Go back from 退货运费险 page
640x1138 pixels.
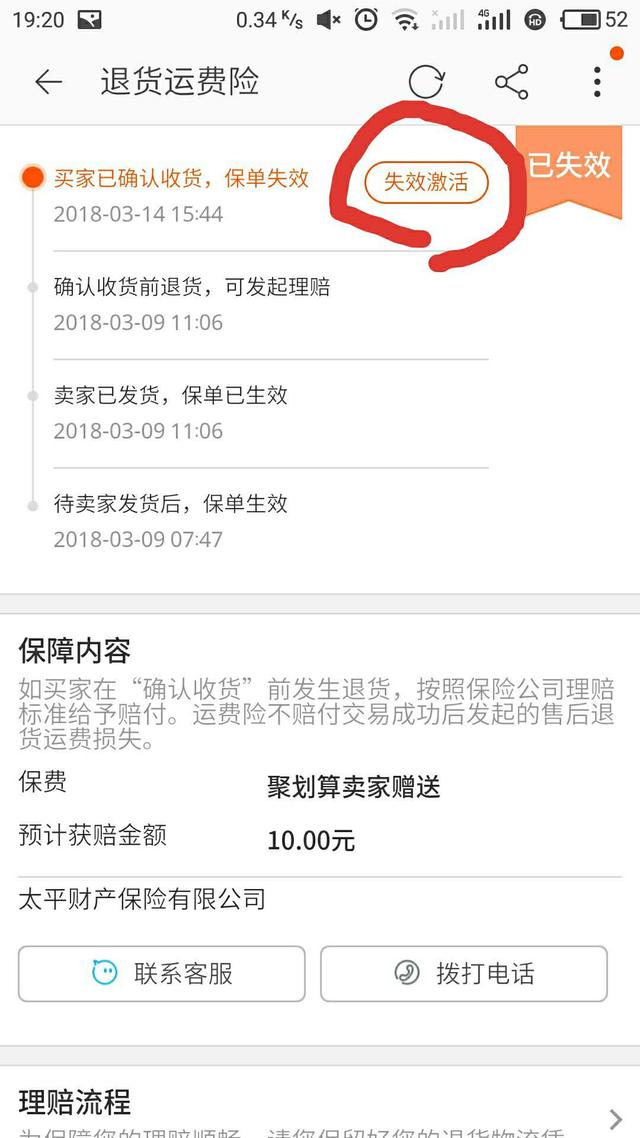click(48, 82)
